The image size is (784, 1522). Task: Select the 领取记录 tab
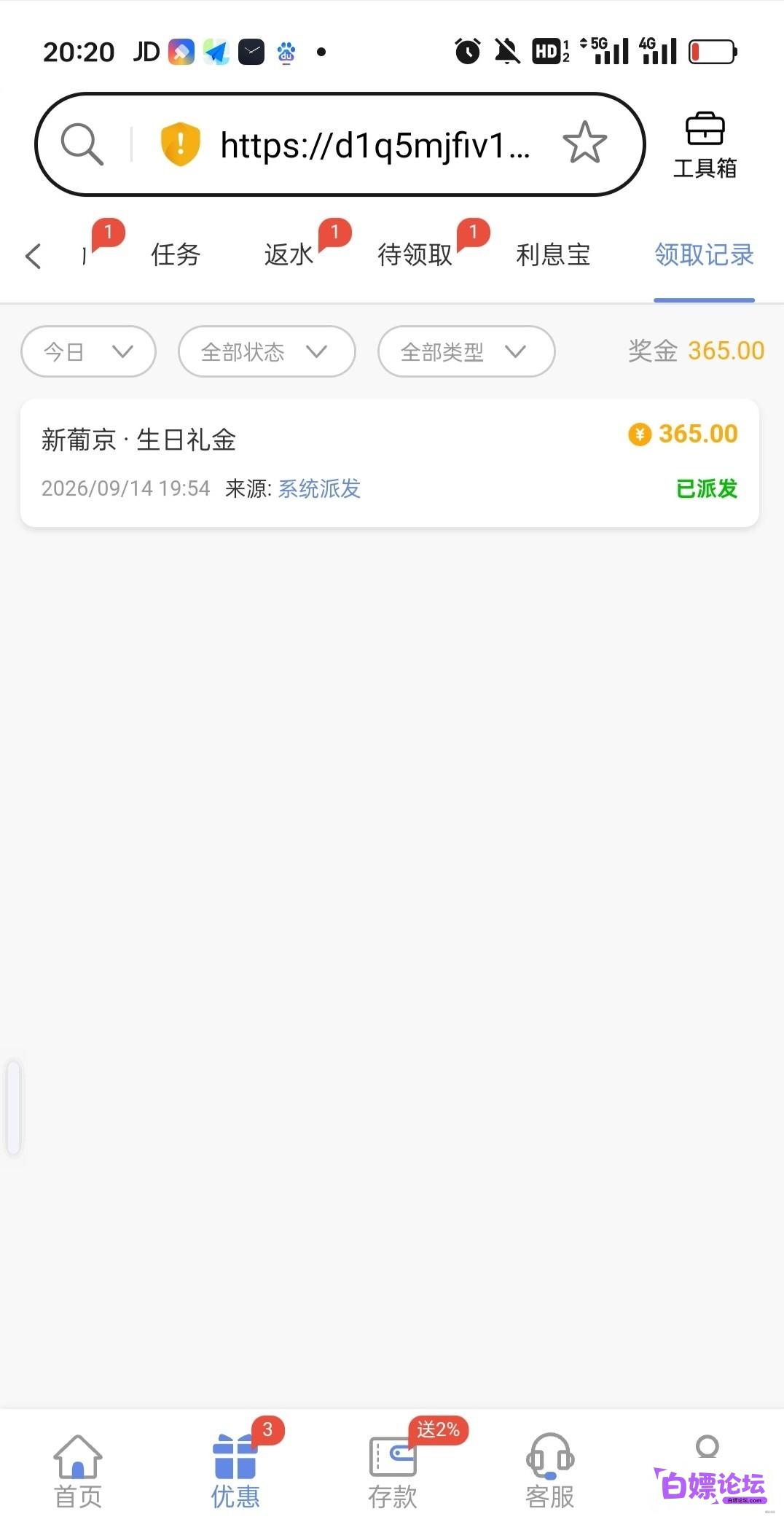(x=704, y=255)
